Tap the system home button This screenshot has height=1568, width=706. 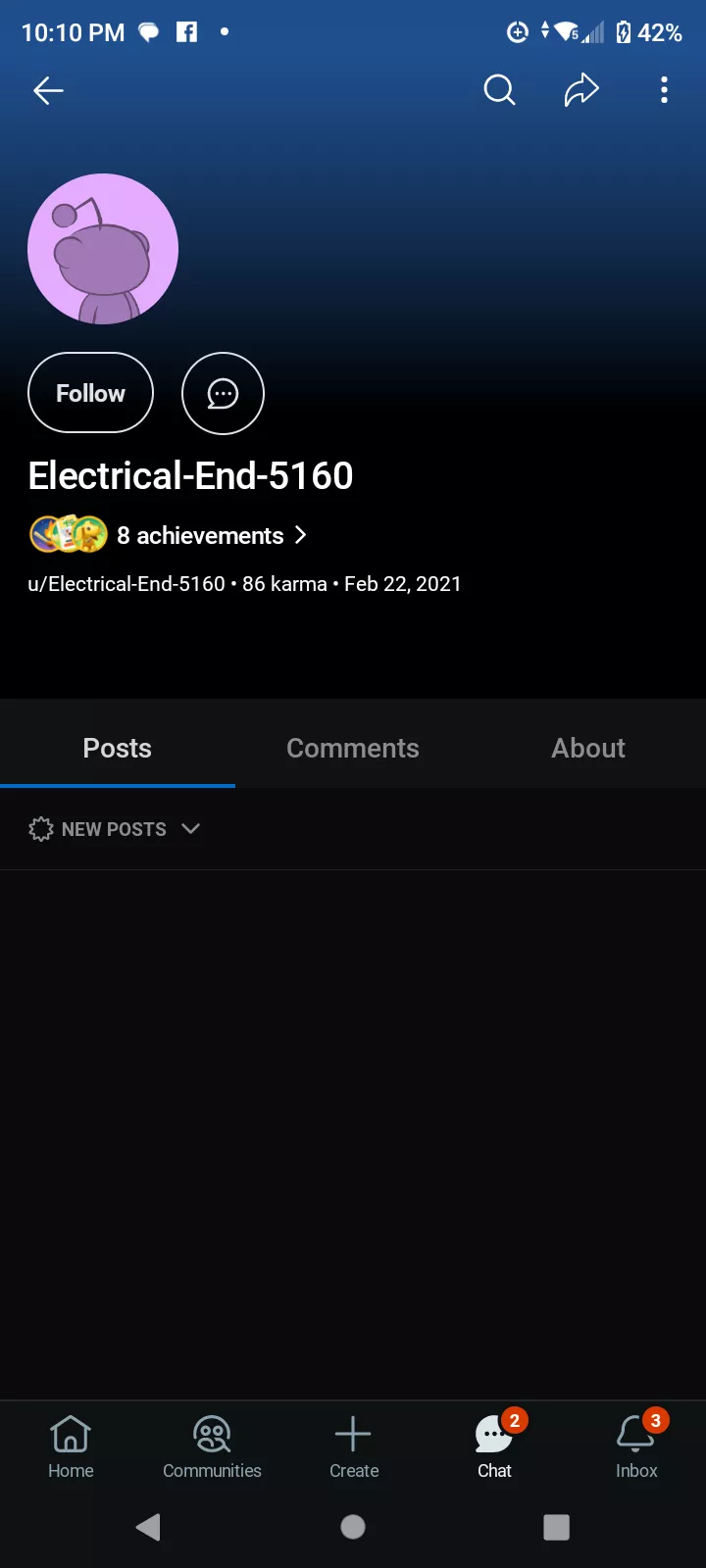click(353, 1527)
